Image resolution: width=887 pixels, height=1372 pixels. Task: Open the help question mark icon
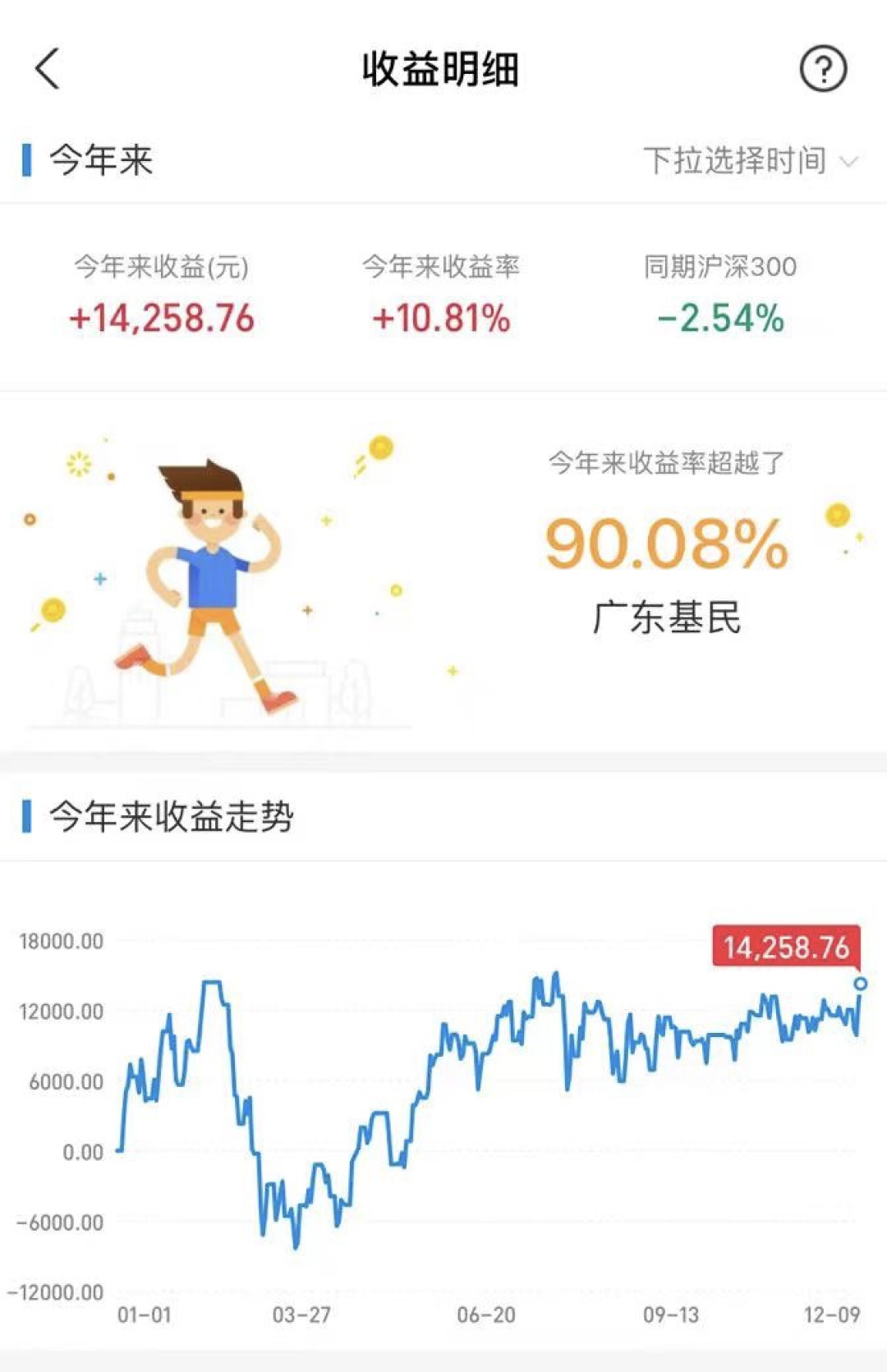(824, 70)
